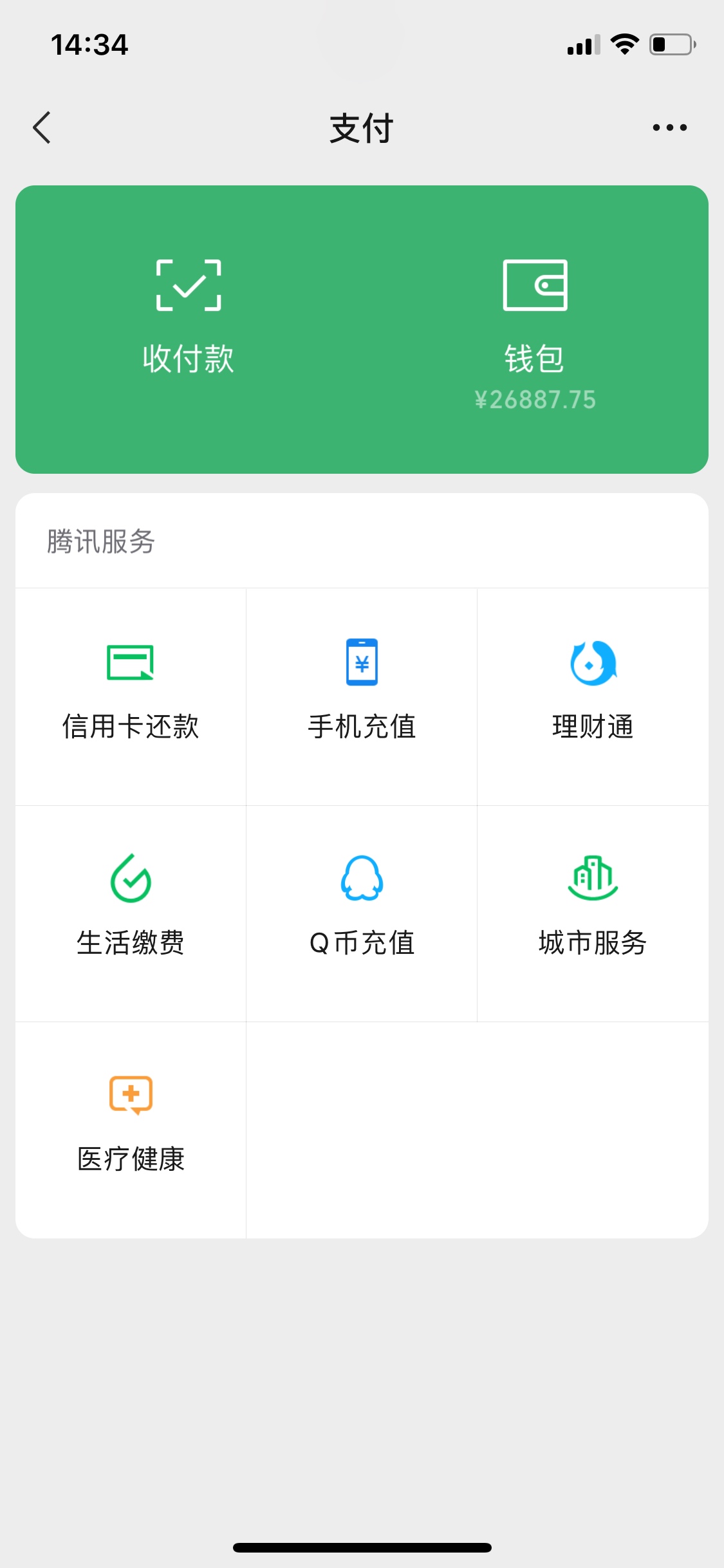The image size is (724, 1568).
Task: Open the three-dot overflow menu
Action: (x=669, y=127)
